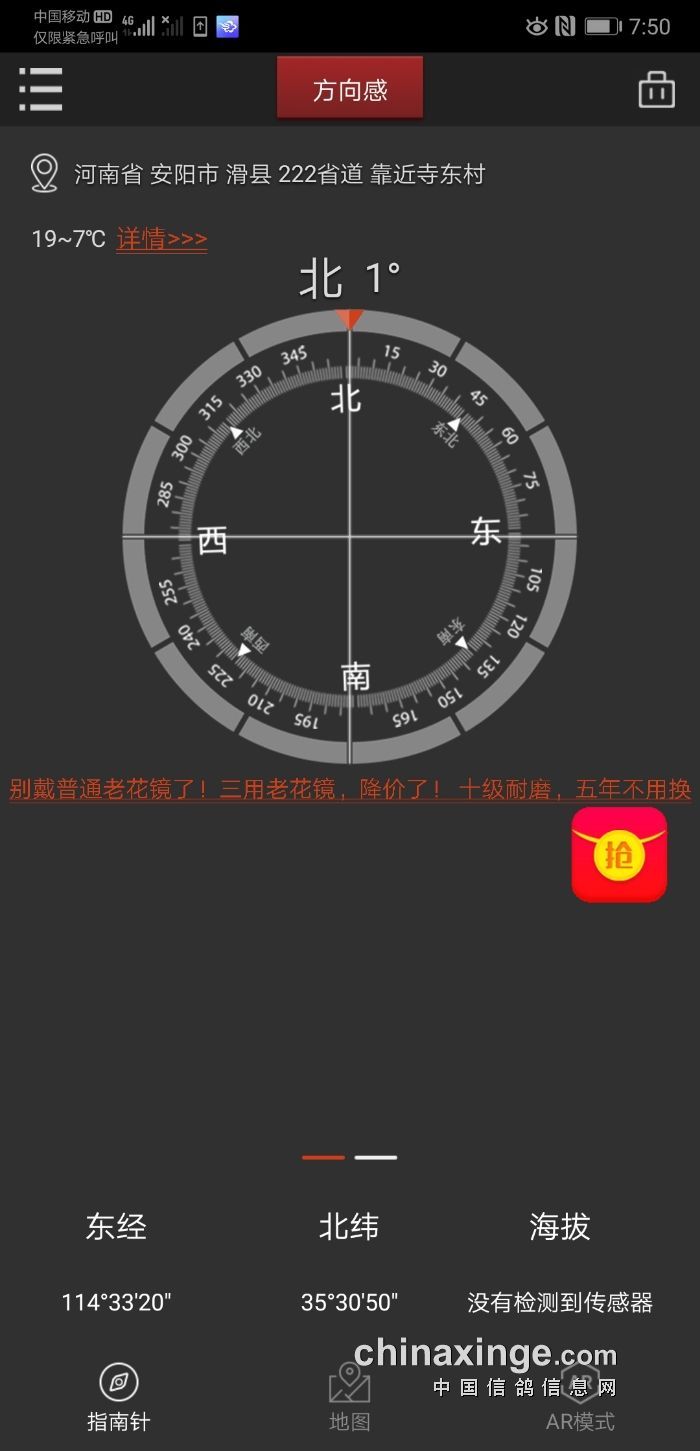Screen dimensions: 700x1451
Task: Open the side menu list icon
Action: 40,90
